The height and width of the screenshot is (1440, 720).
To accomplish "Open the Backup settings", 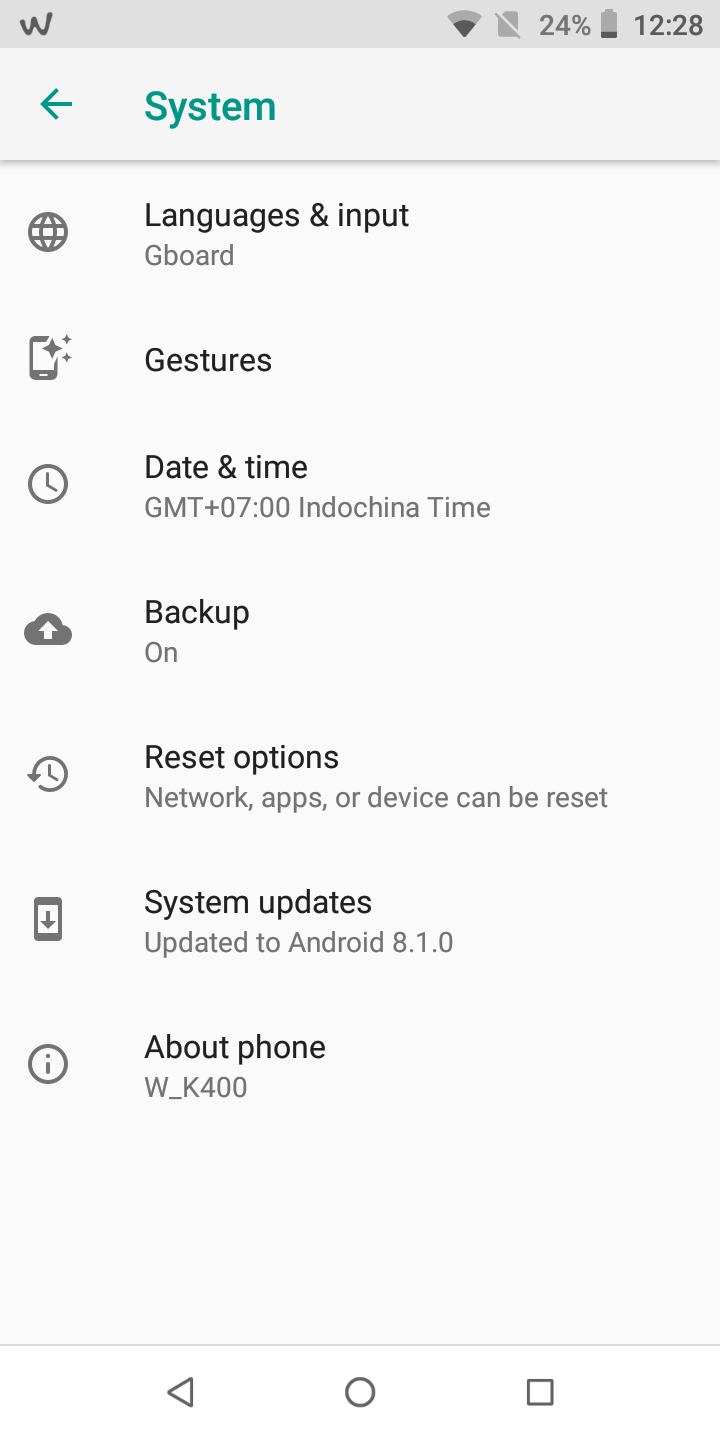I will (197, 631).
